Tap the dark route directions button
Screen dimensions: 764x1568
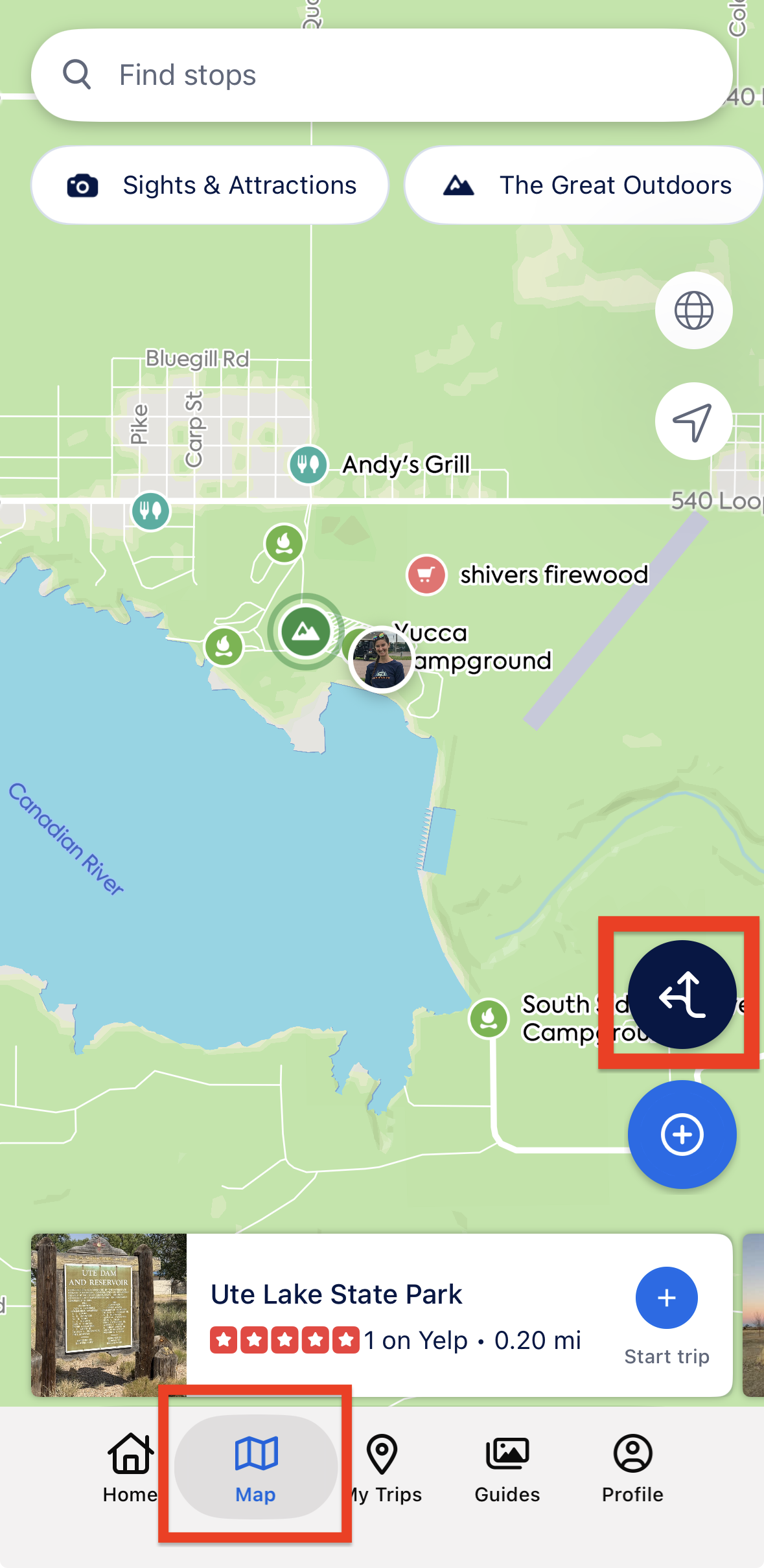tap(682, 994)
